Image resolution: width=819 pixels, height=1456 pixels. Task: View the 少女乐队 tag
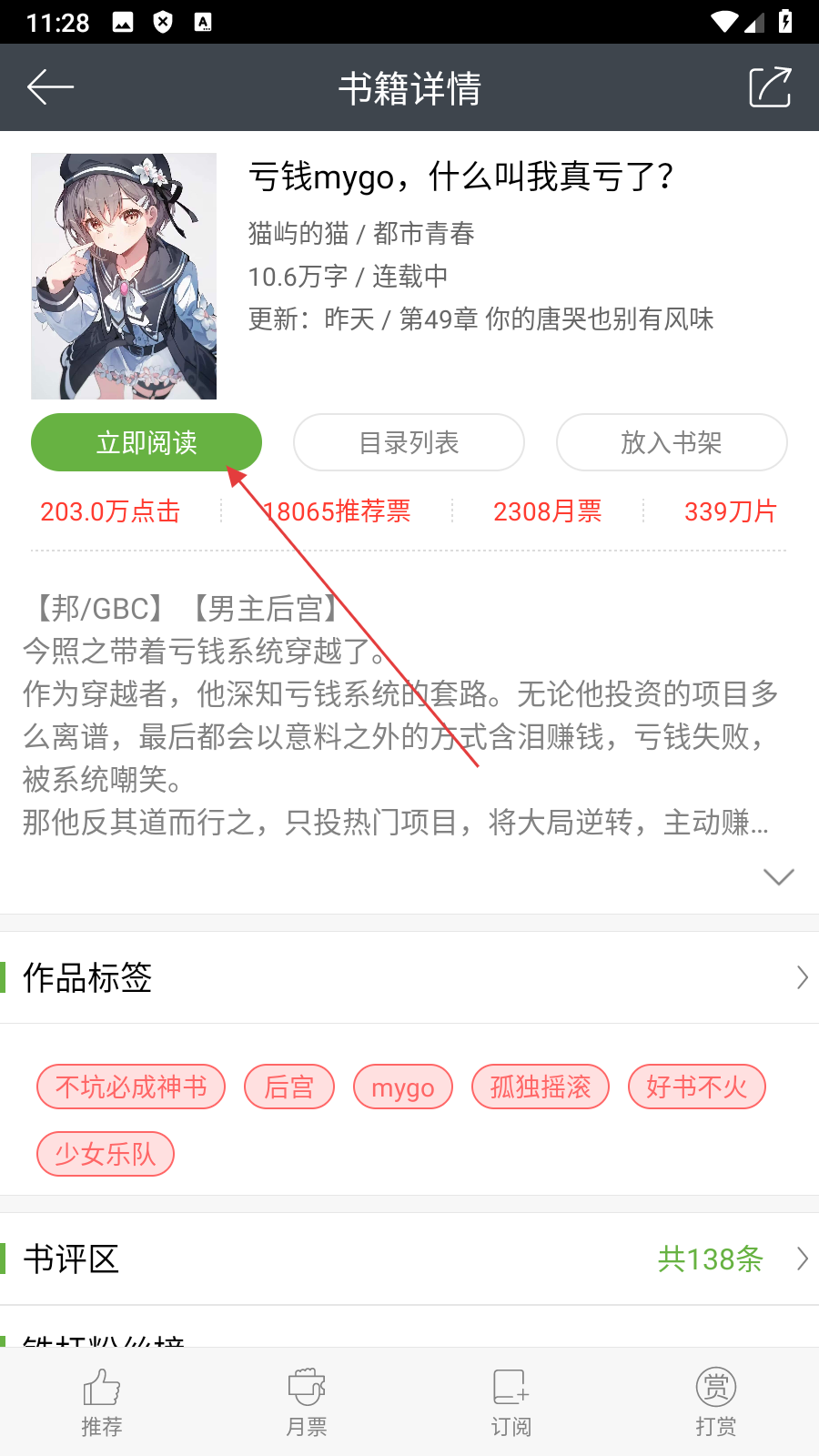pos(106,1154)
